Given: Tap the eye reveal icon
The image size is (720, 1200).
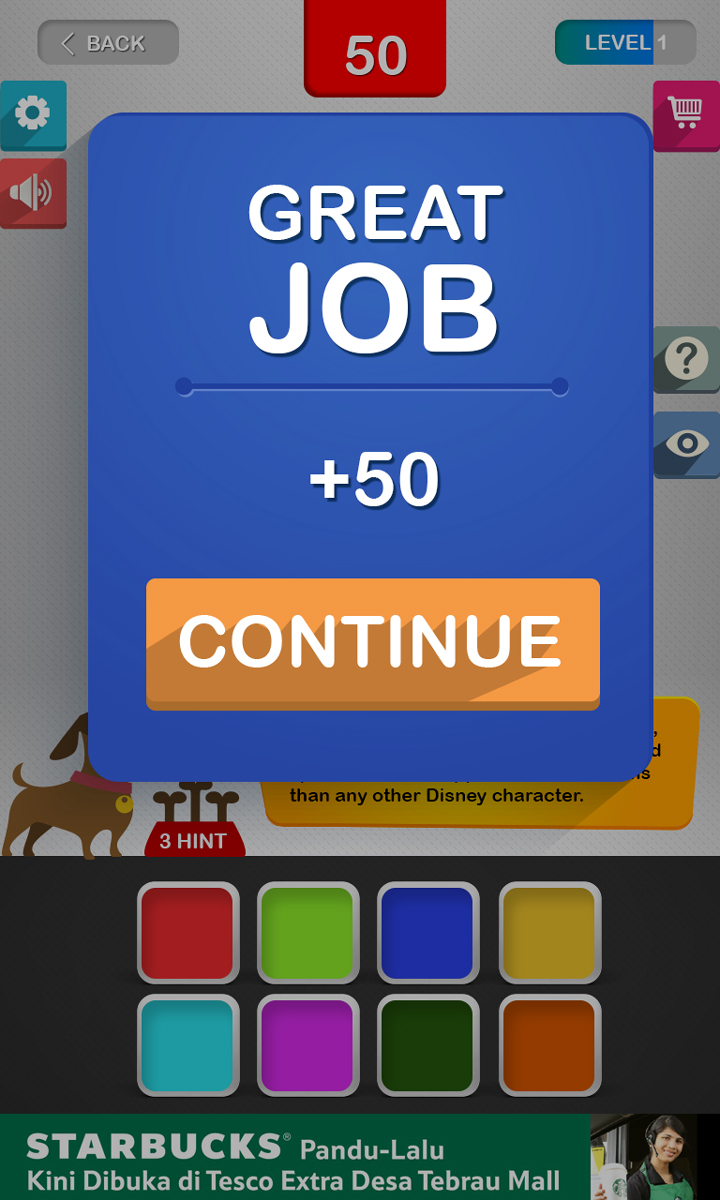Looking at the screenshot, I should (x=686, y=443).
